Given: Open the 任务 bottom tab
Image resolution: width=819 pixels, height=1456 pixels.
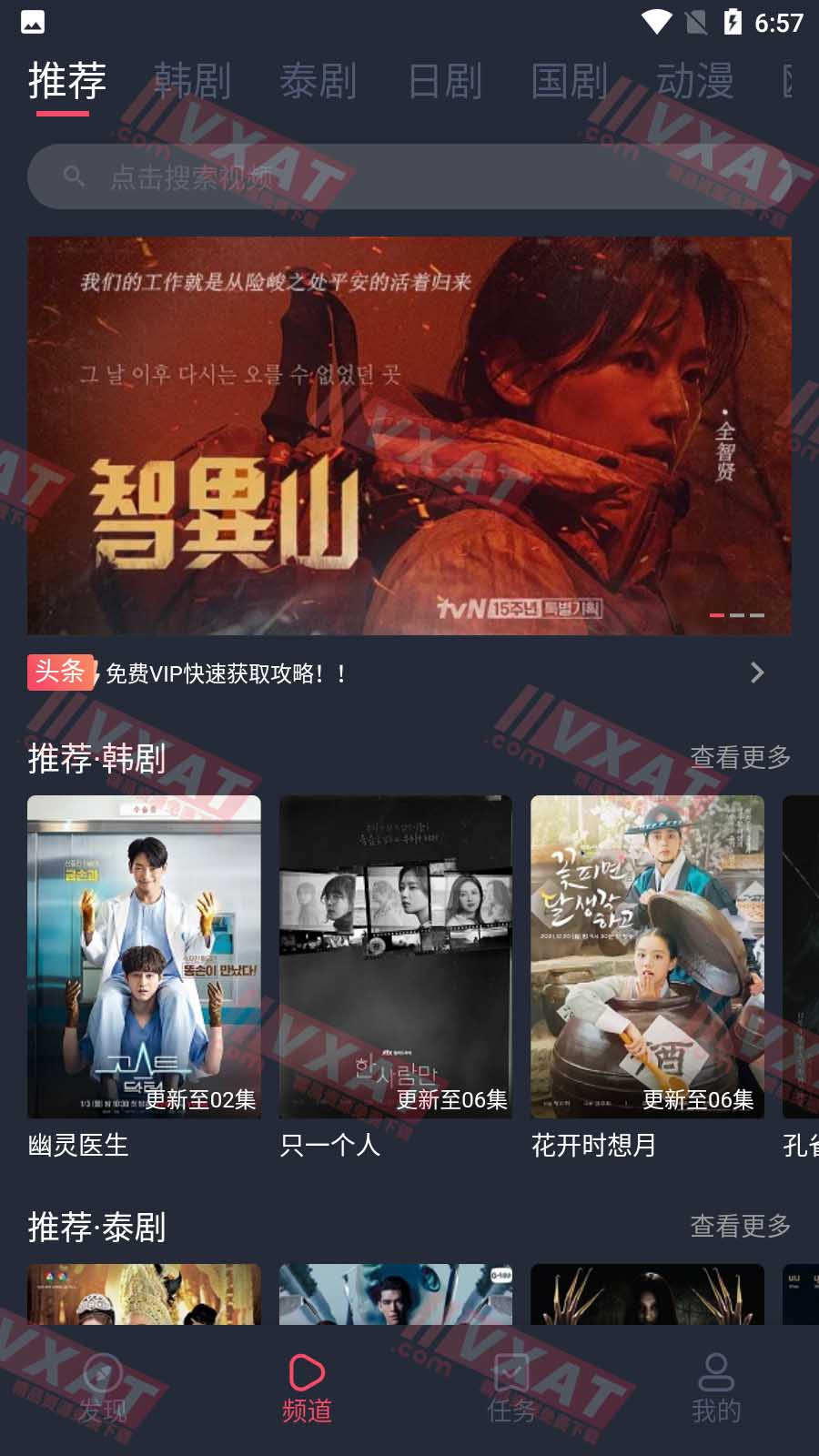Looking at the screenshot, I should [x=511, y=1390].
